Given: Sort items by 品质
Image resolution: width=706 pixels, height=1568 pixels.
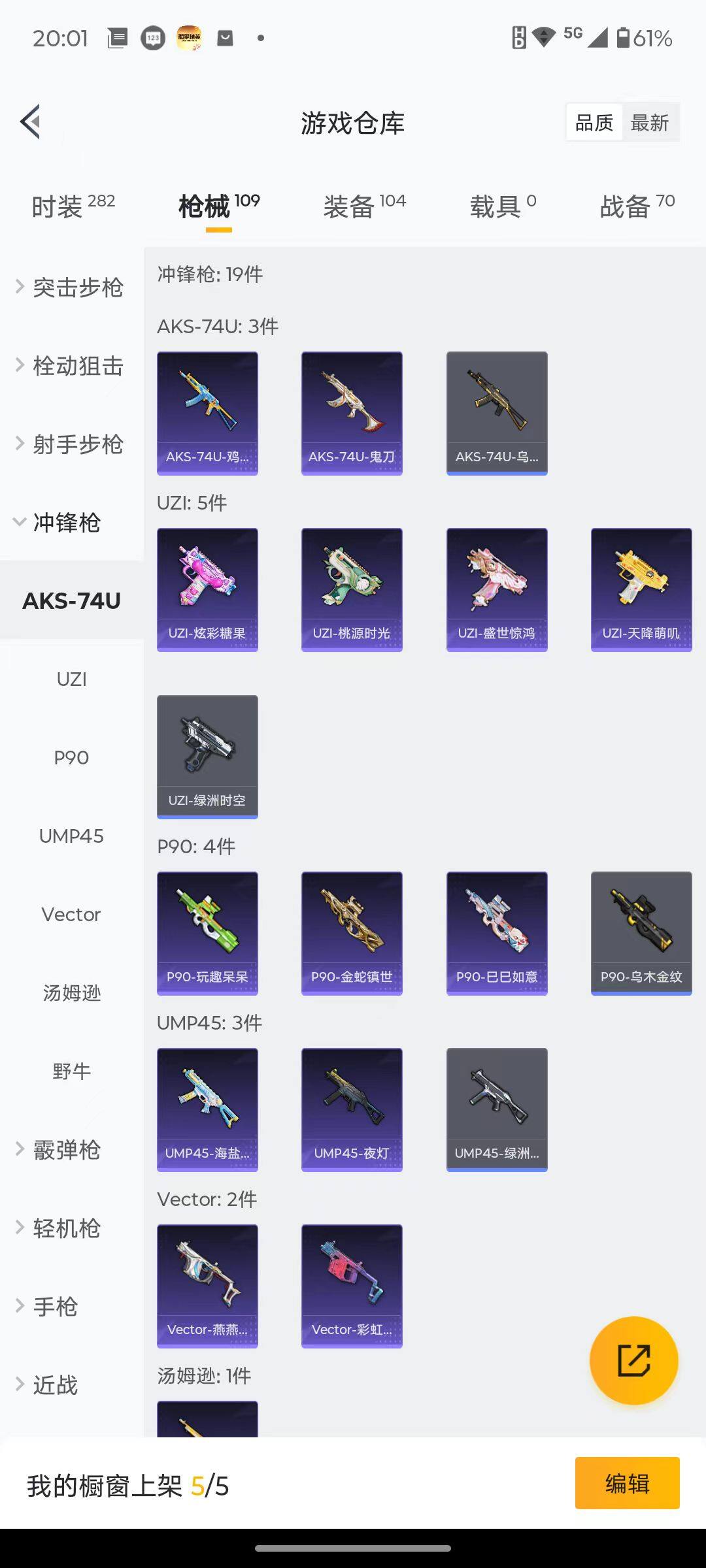Looking at the screenshot, I should (594, 123).
